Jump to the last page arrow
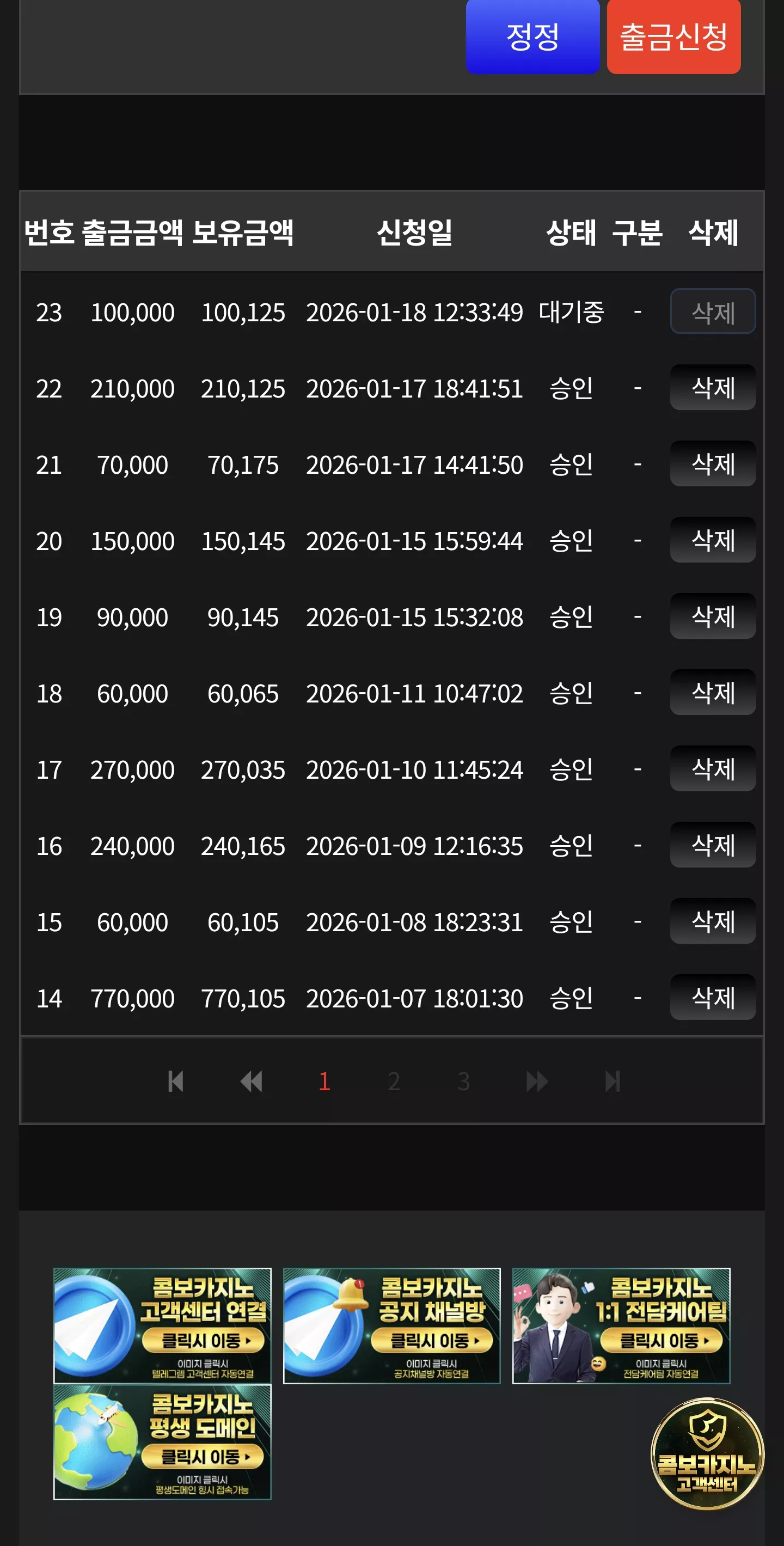Viewport: 784px width, 1546px height. coord(612,1081)
